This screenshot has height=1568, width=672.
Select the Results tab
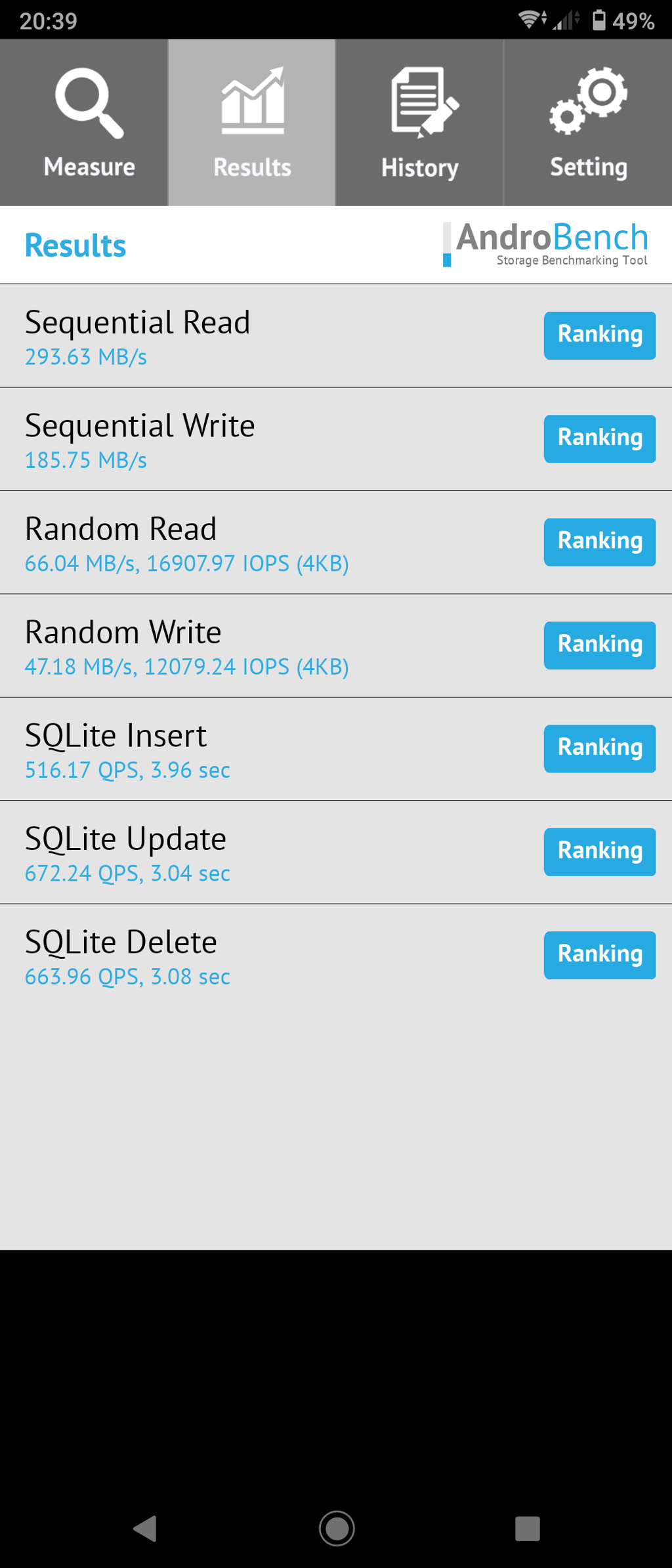point(252,123)
